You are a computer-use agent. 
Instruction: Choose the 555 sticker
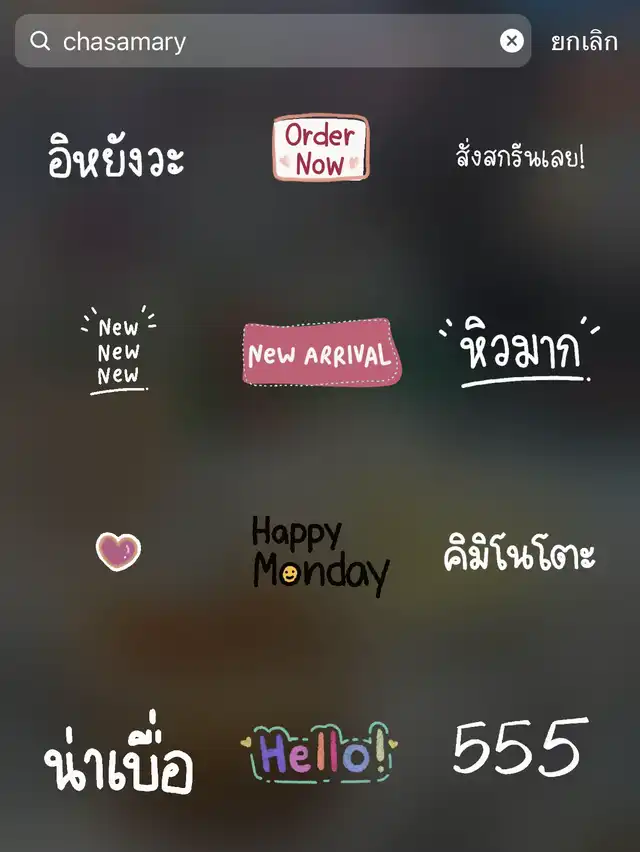point(520,748)
